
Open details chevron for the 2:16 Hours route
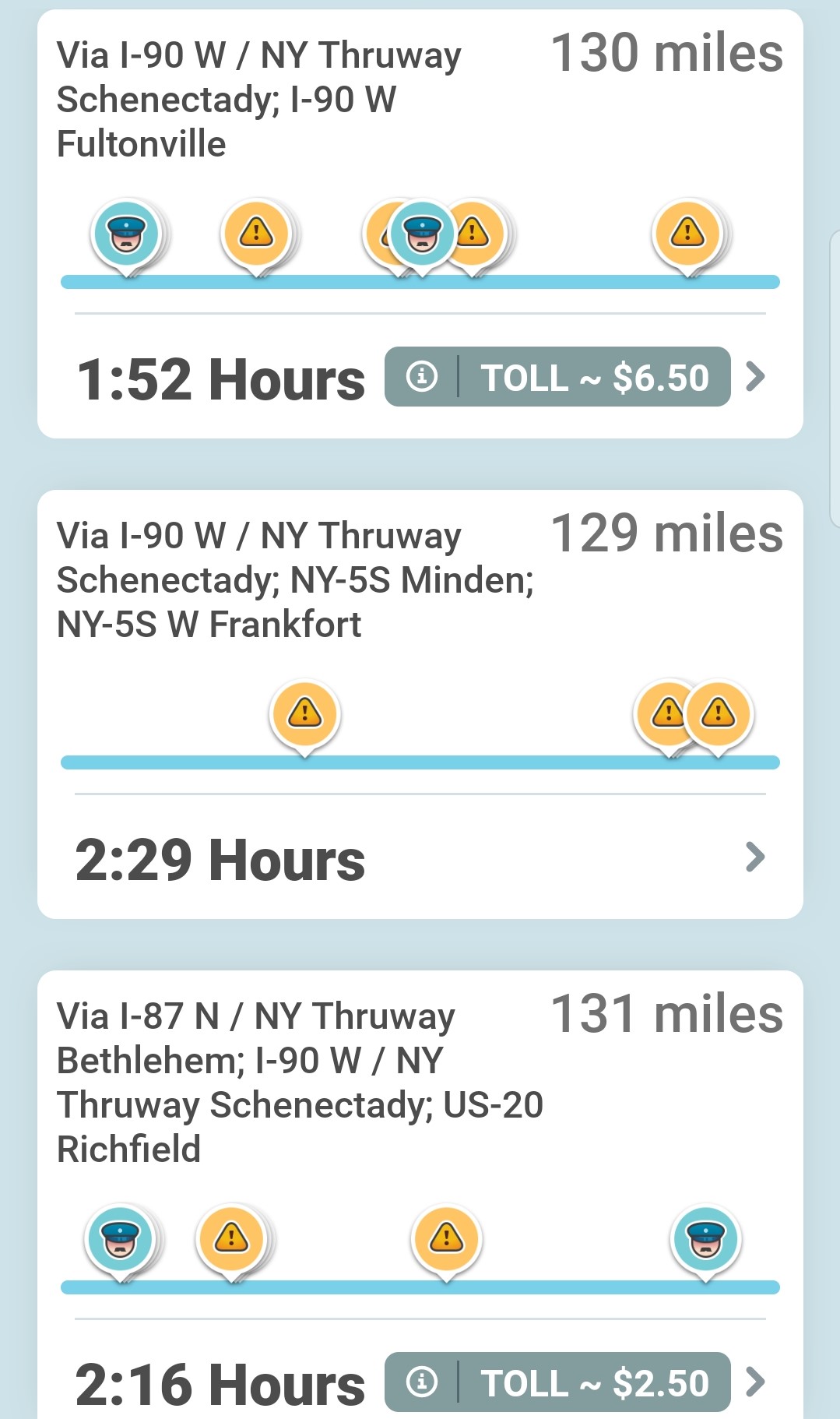pos(755,1382)
